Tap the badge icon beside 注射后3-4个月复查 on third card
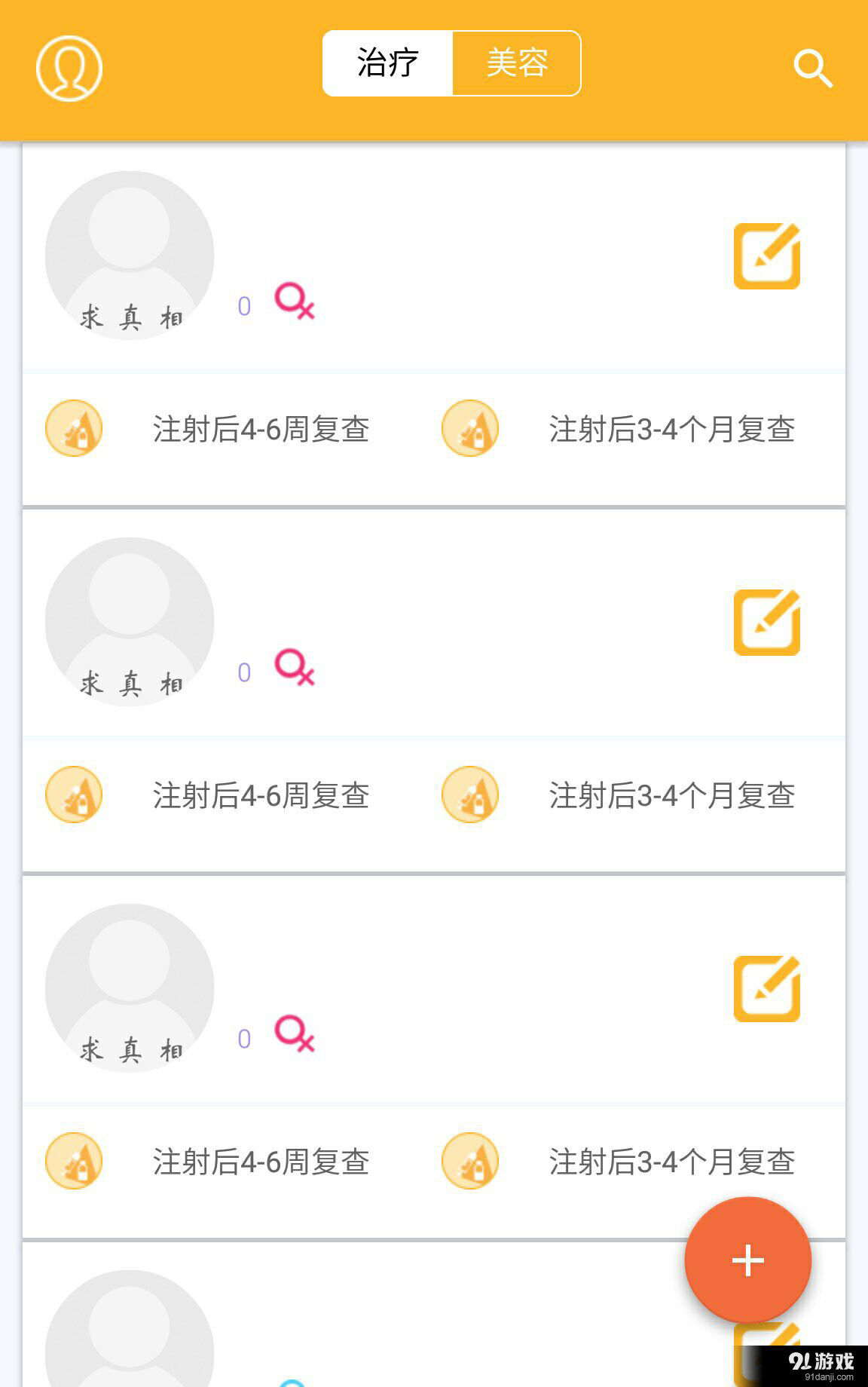868x1387 pixels. click(x=469, y=1161)
